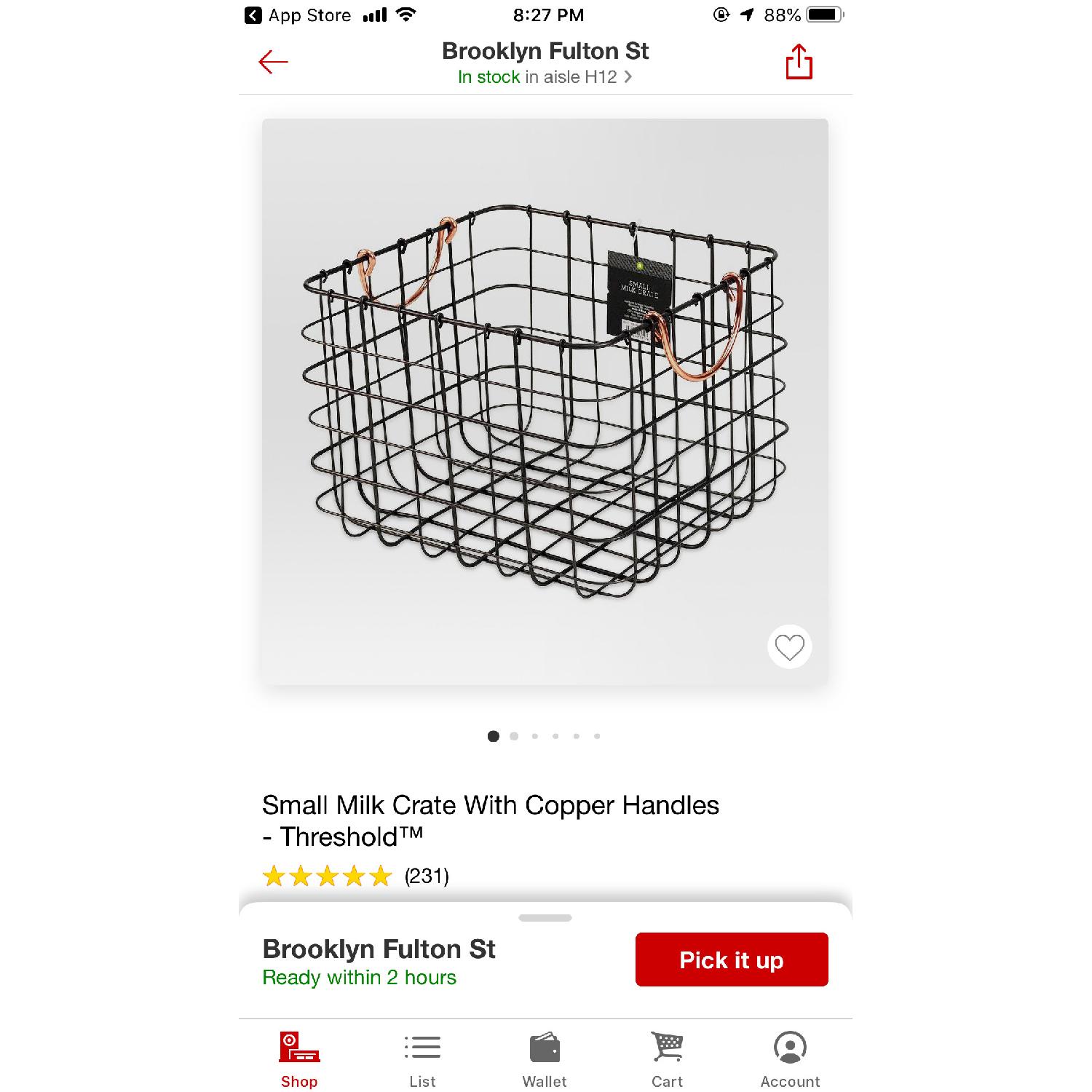This screenshot has height=1092, width=1092.
Task: Add the milk crate to favorites
Action: point(789,646)
